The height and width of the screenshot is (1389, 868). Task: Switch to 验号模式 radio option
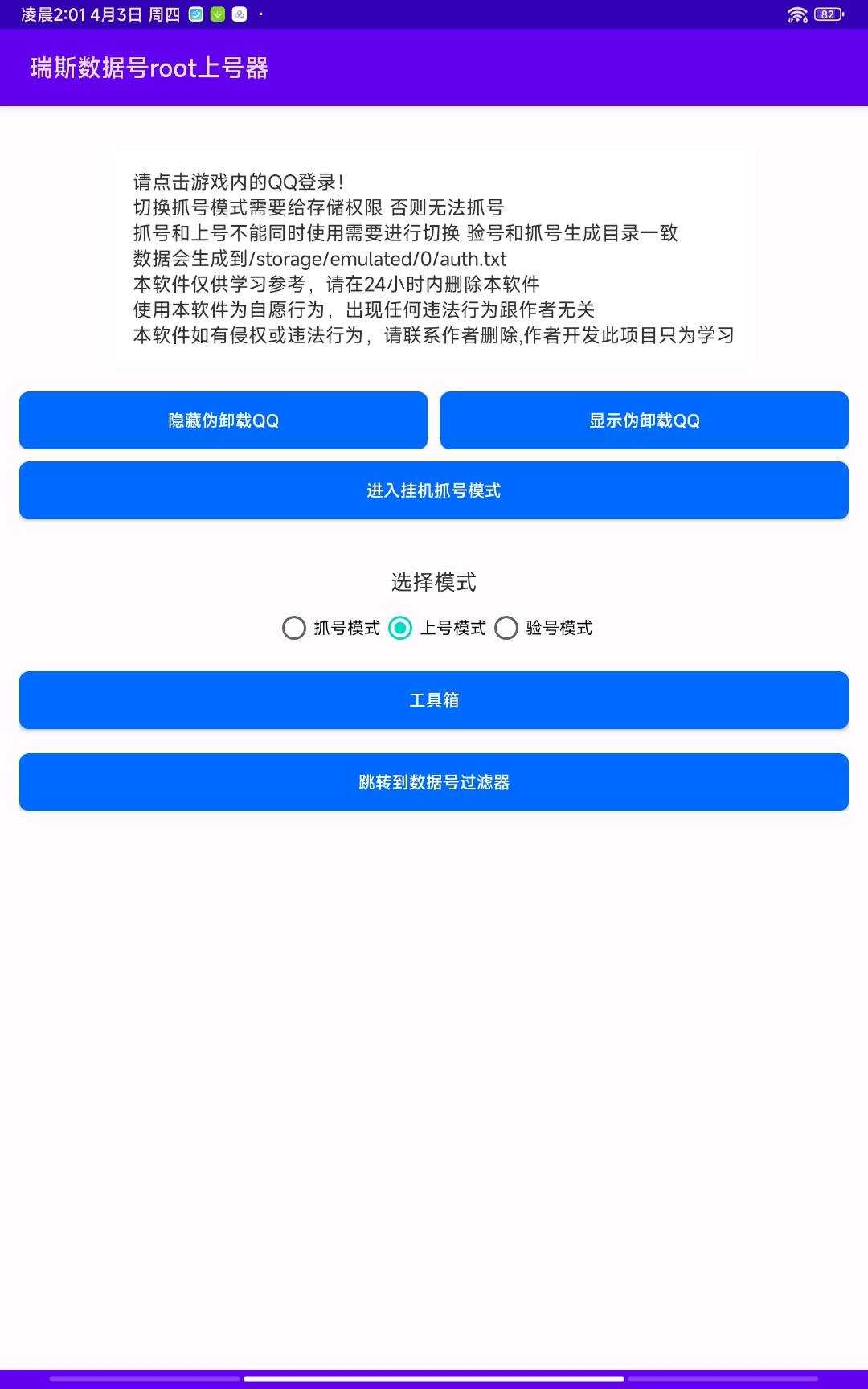(x=542, y=628)
